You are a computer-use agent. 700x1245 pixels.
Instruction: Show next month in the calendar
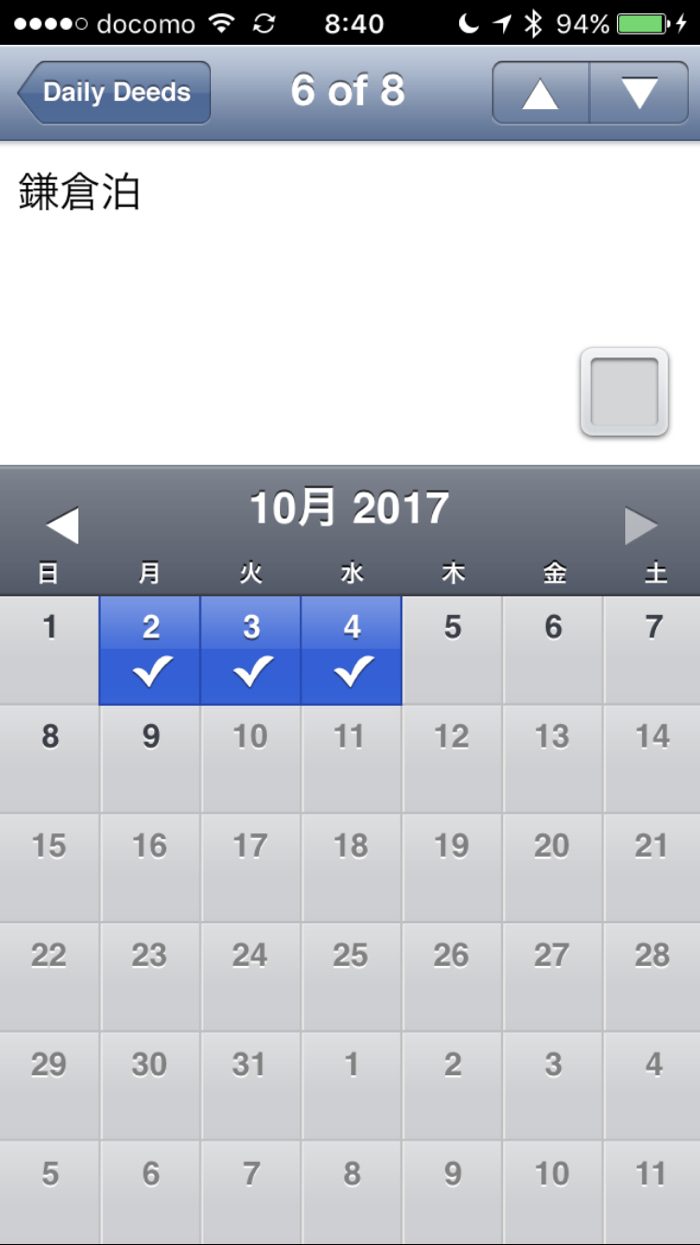coord(640,525)
